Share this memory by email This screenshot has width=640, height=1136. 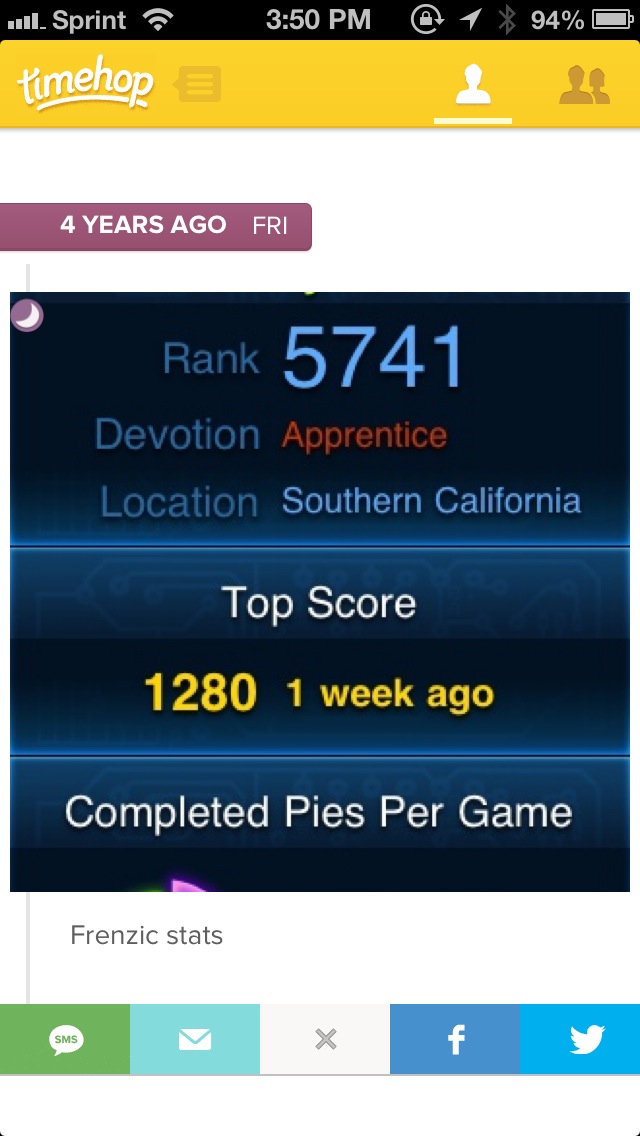click(x=195, y=1040)
